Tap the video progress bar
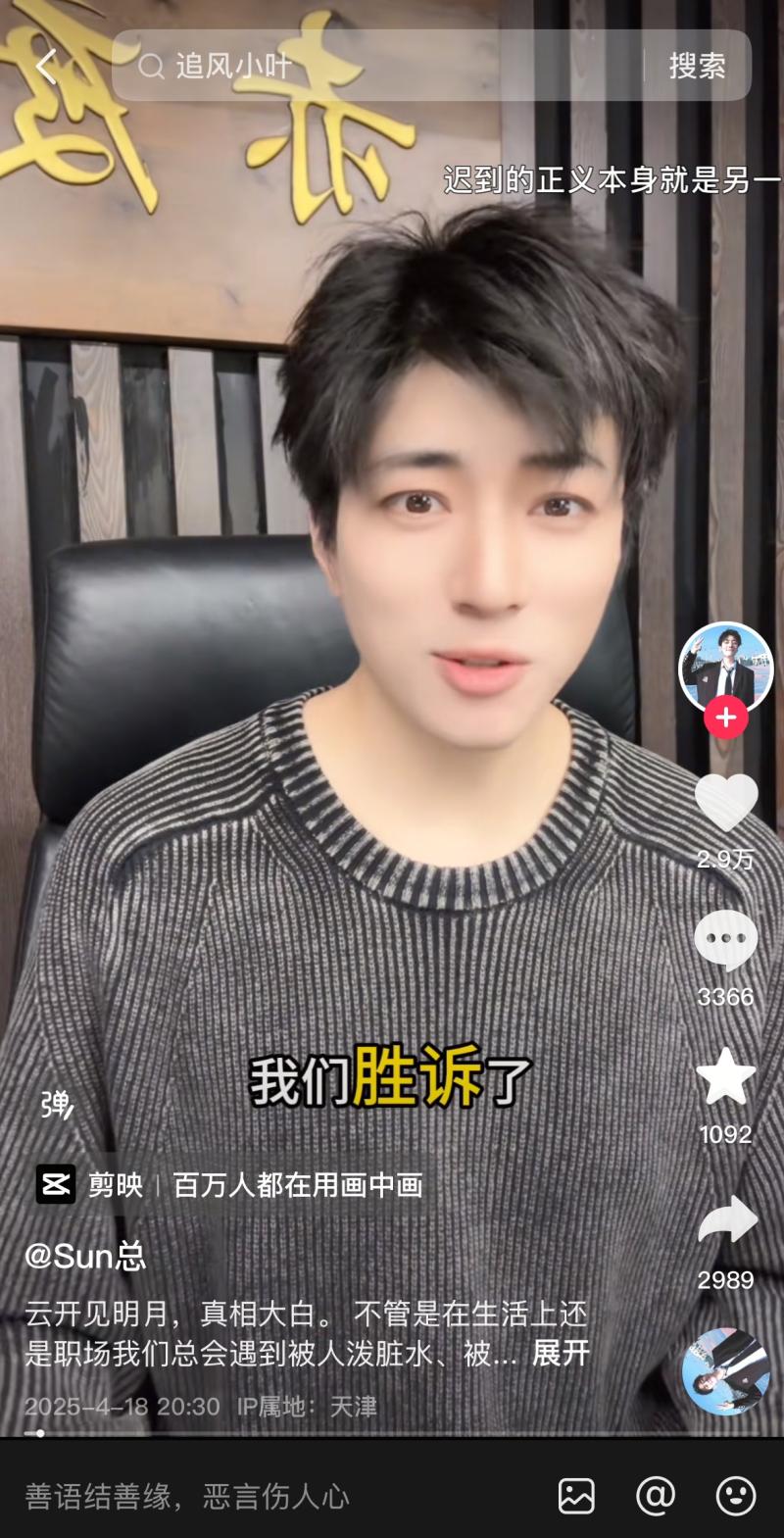The height and width of the screenshot is (1538, 784). tap(392, 1433)
